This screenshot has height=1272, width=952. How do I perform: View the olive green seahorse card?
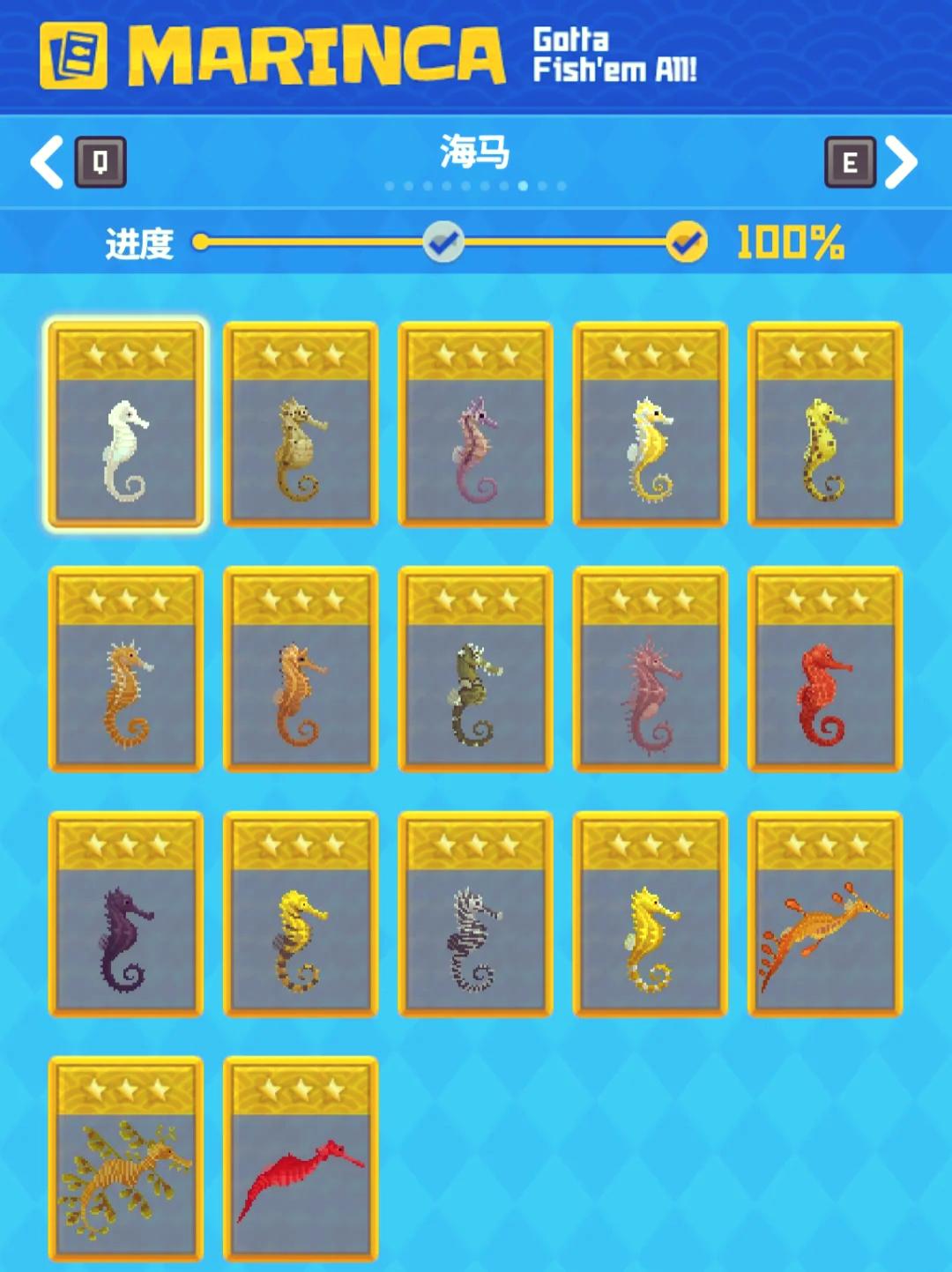(475, 670)
